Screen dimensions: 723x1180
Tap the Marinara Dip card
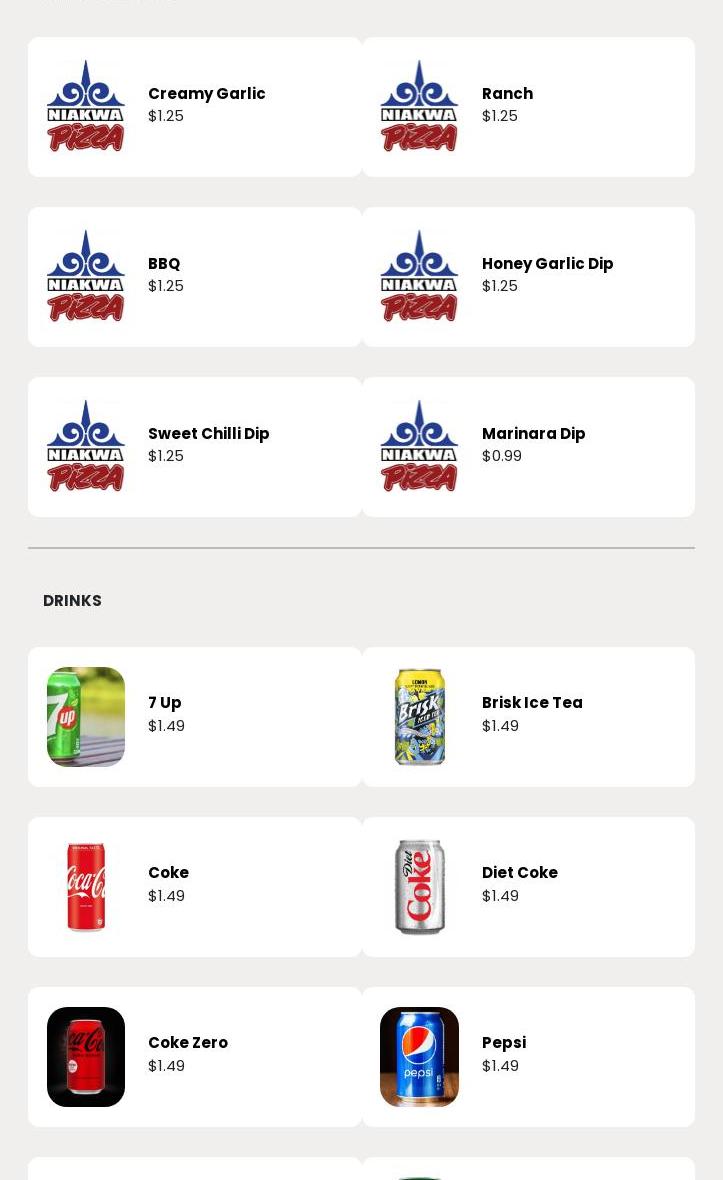click(x=528, y=447)
